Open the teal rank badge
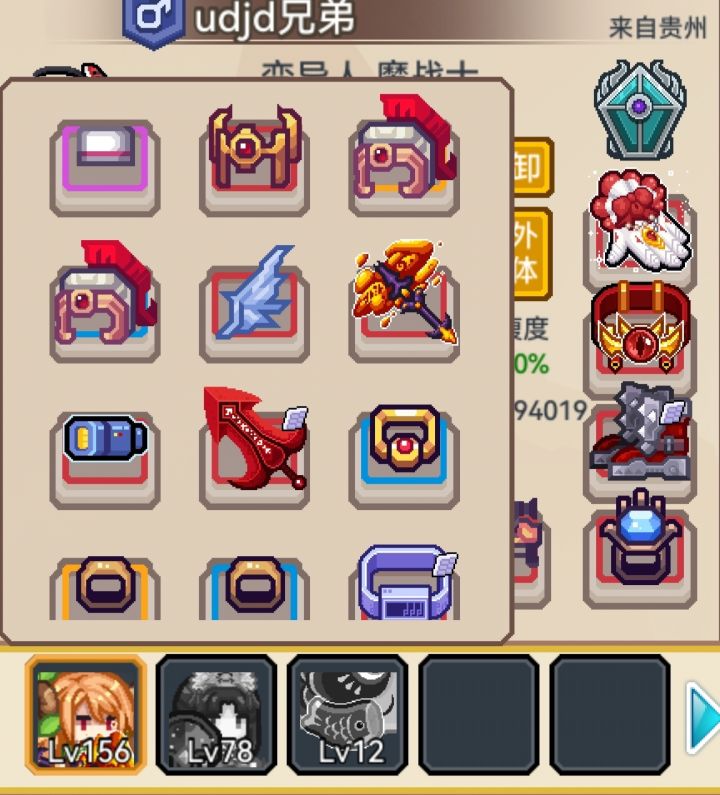The width and height of the screenshot is (720, 795). point(640,108)
